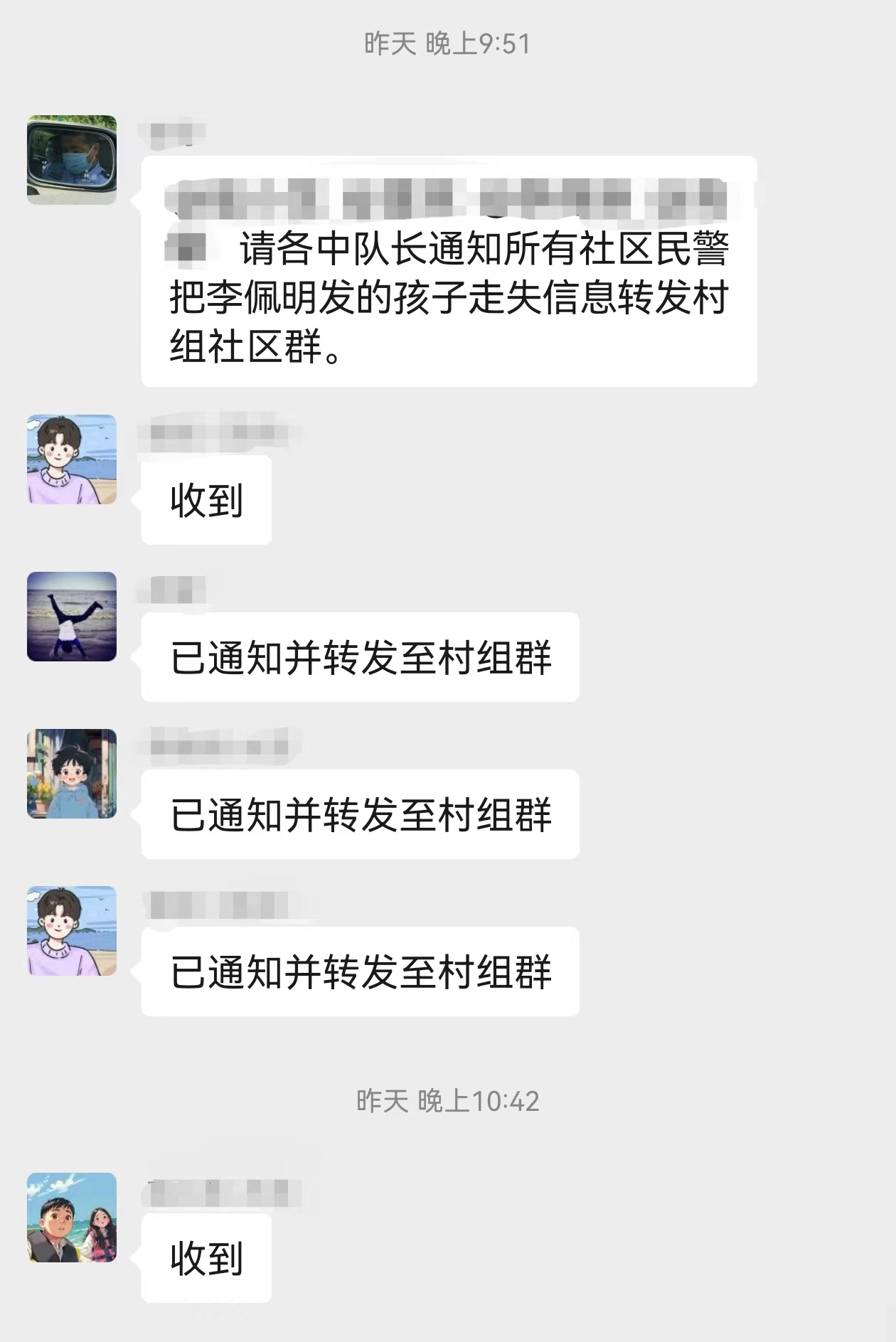Image resolution: width=896 pixels, height=1342 pixels.
Task: Open the cartoon couple avatar's profile
Action: 72,1218
